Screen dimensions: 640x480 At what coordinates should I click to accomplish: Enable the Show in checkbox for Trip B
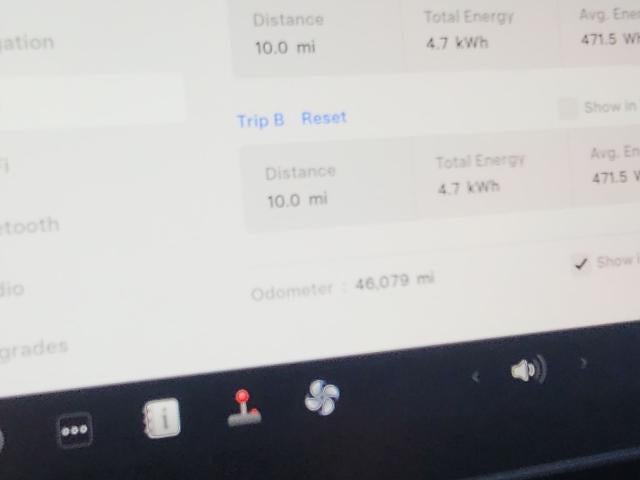pyautogui.click(x=568, y=108)
